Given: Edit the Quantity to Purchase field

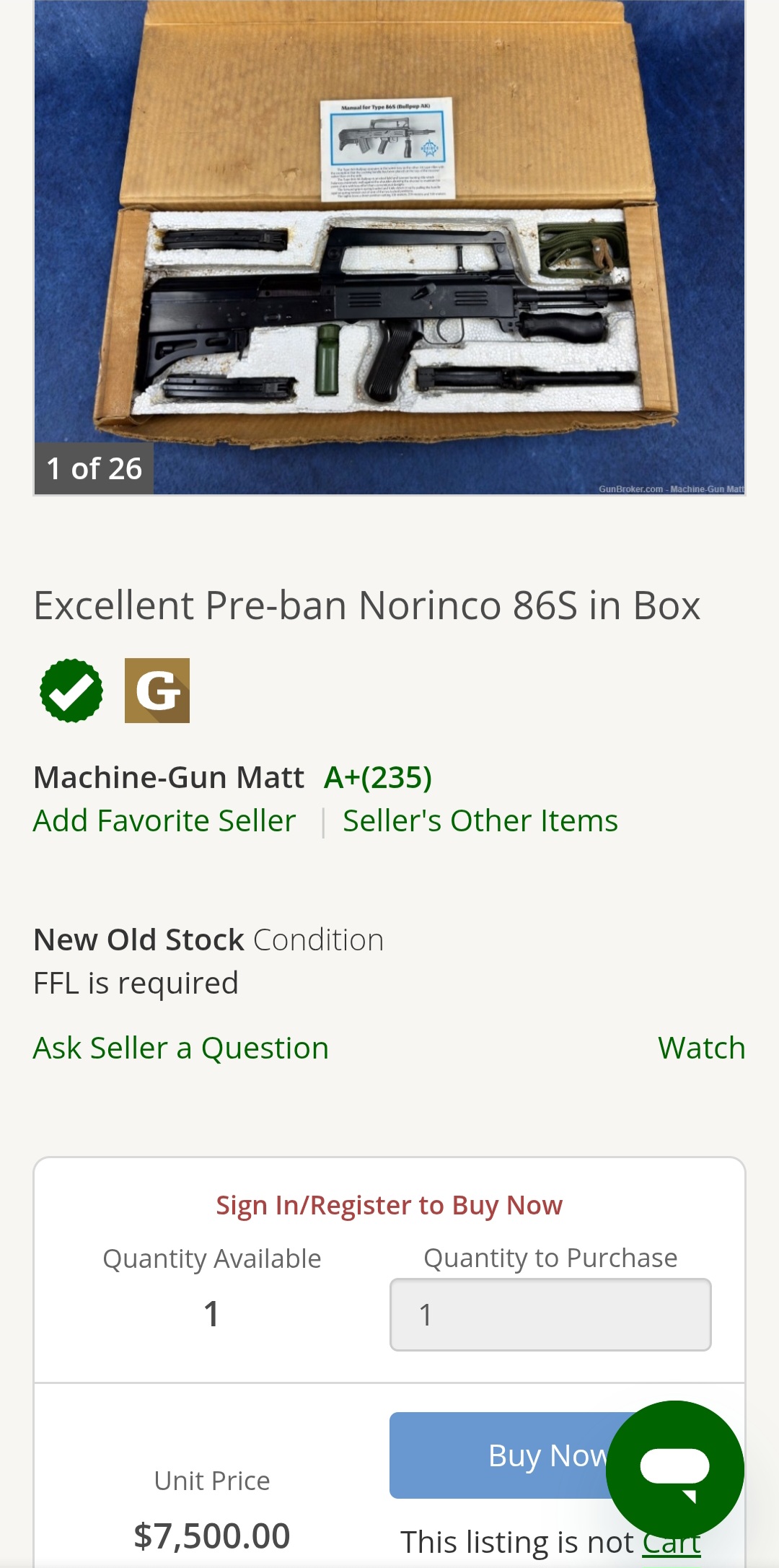Looking at the screenshot, I should [x=550, y=1315].
